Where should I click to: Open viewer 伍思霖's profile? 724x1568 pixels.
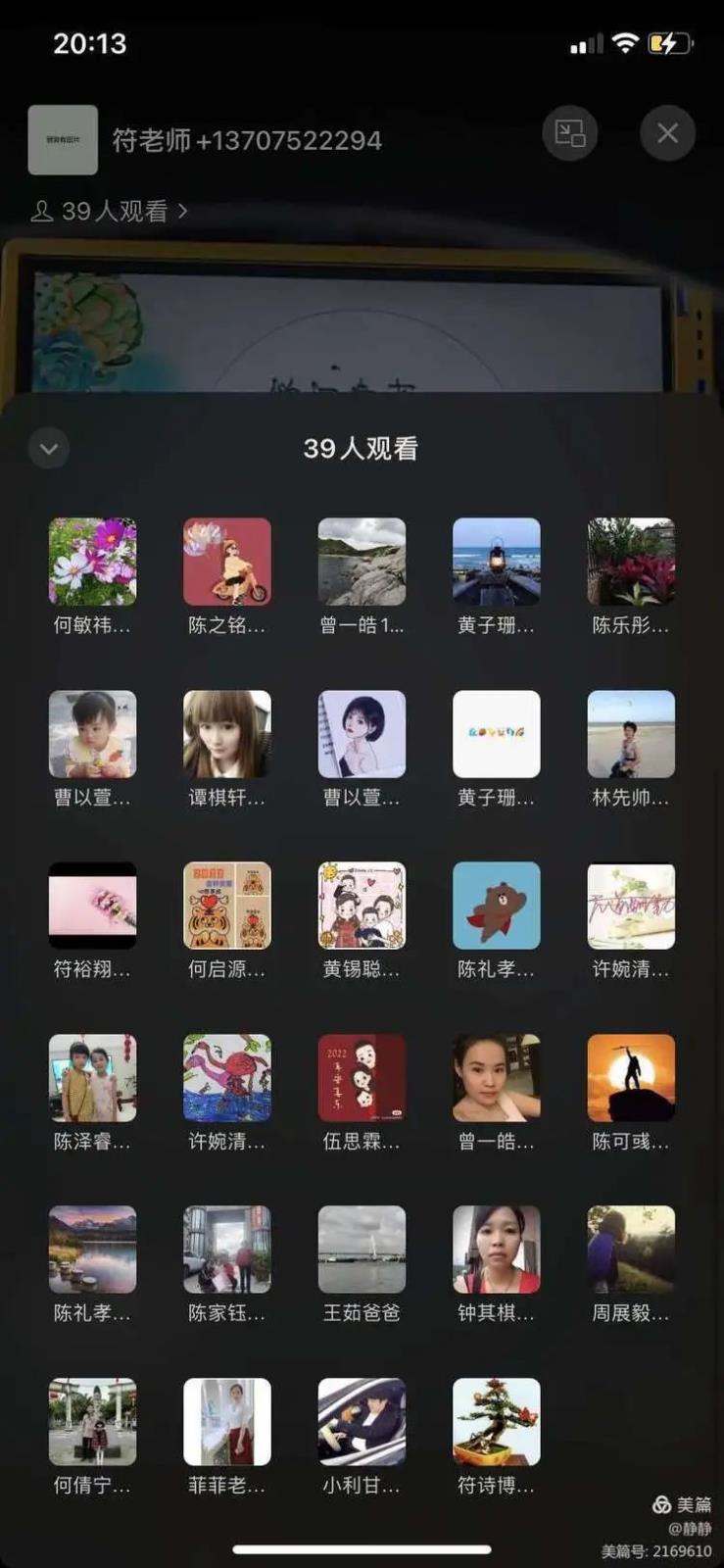point(362,1078)
